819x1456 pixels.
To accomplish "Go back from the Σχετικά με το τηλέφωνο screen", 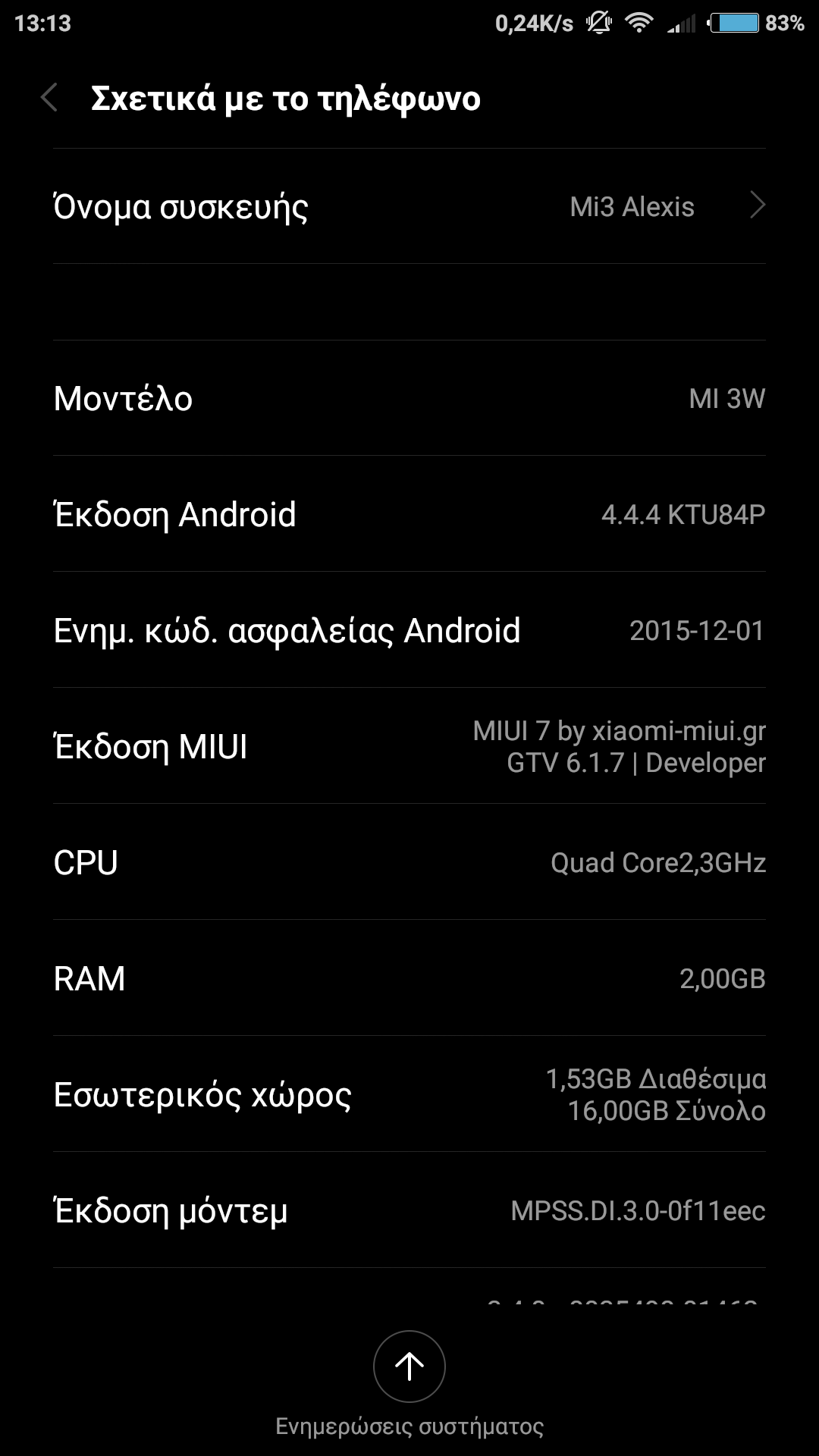I will (x=50, y=98).
